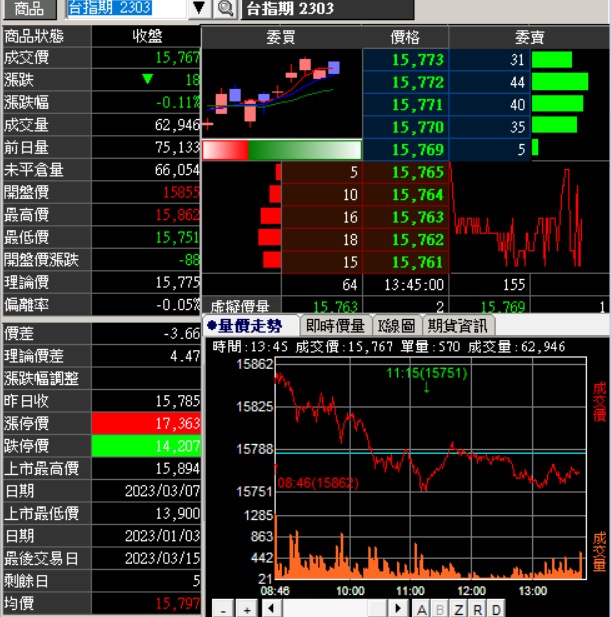Tap the 商品 button
The image size is (611, 617).
[x=29, y=9]
